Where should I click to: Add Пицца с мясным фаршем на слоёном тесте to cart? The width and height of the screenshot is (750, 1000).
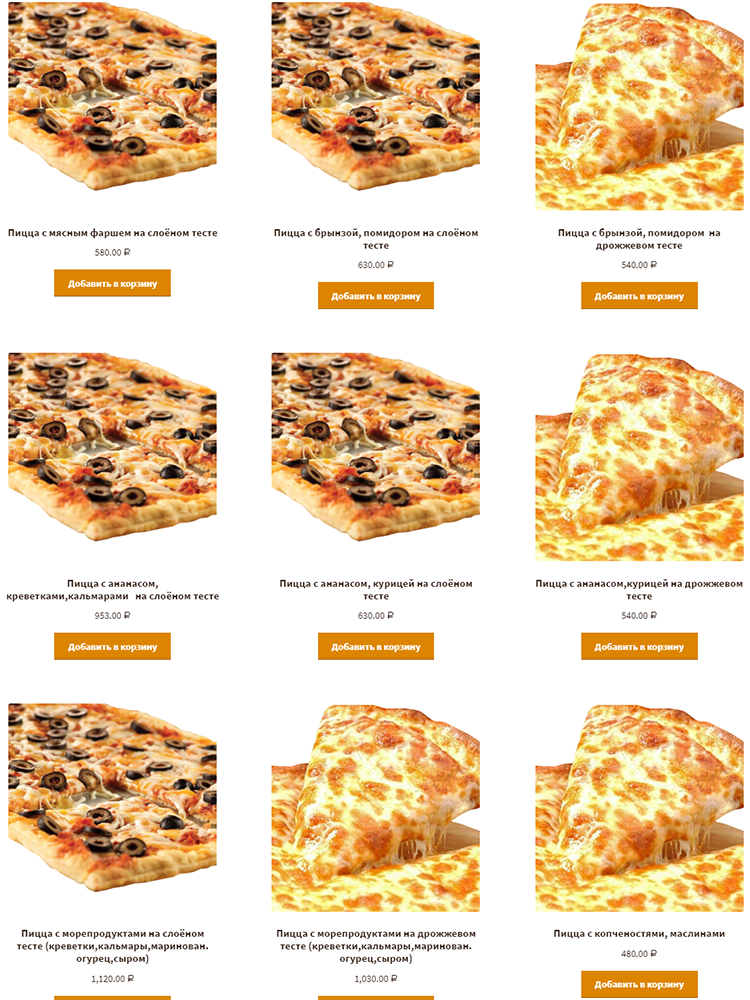112,283
